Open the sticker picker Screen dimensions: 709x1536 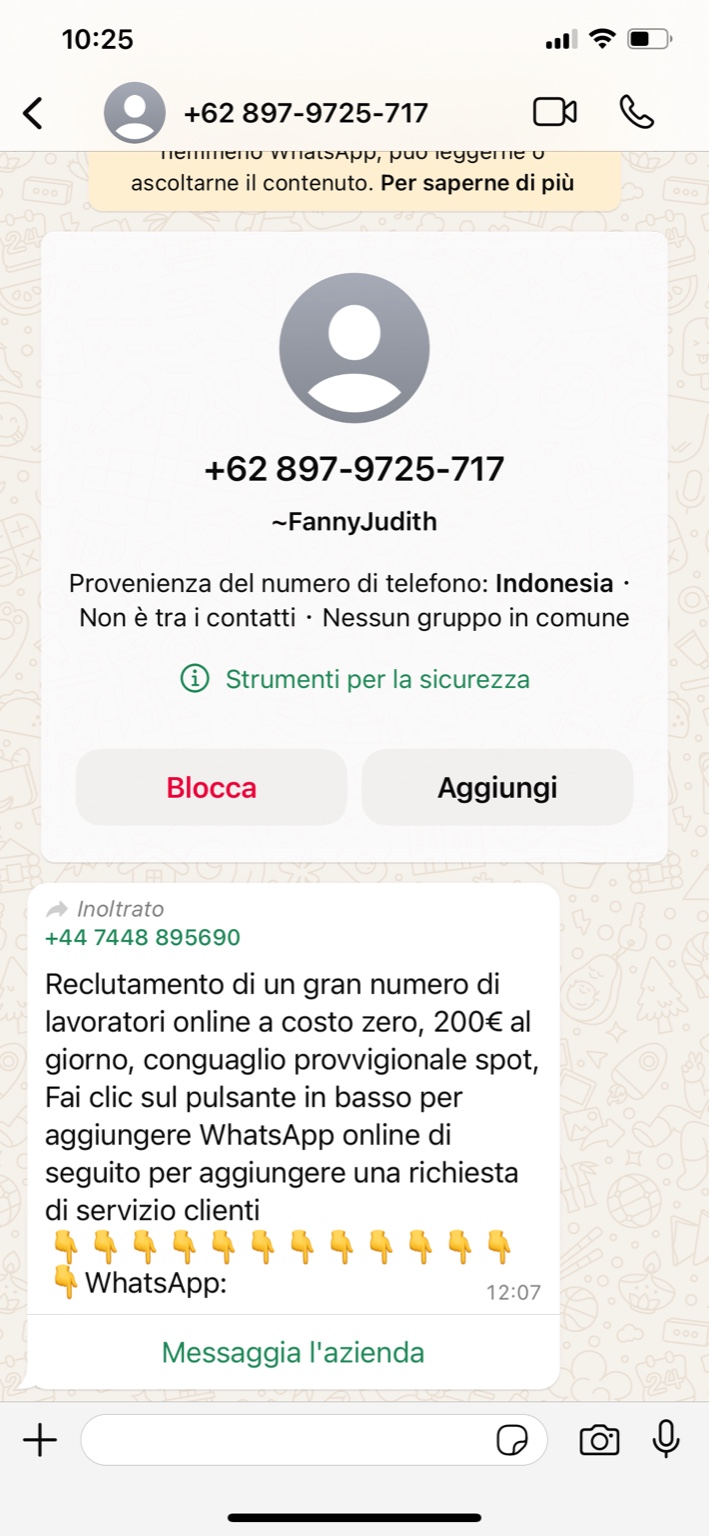(513, 1440)
